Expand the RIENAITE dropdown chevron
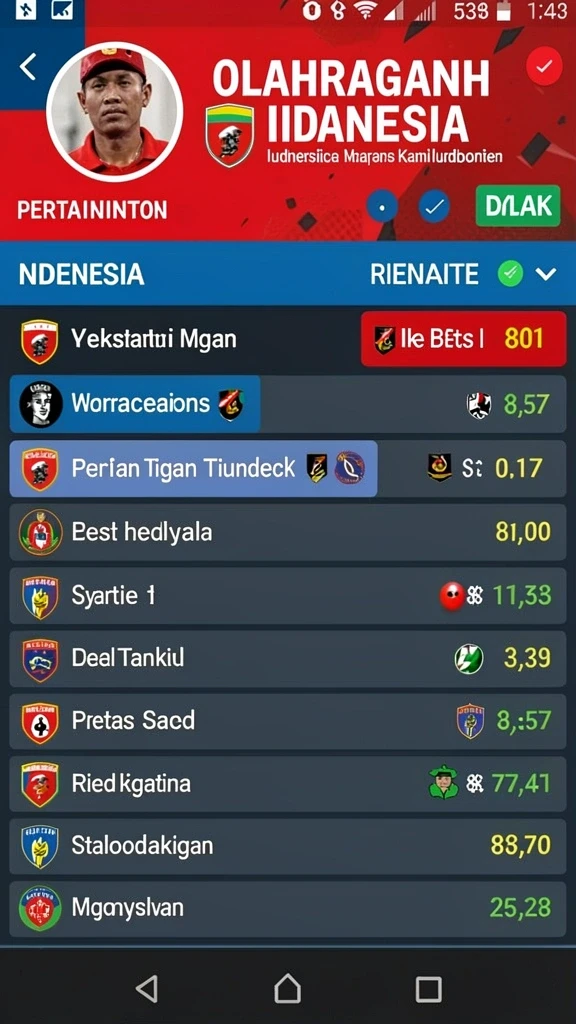The image size is (576, 1024). (x=546, y=274)
